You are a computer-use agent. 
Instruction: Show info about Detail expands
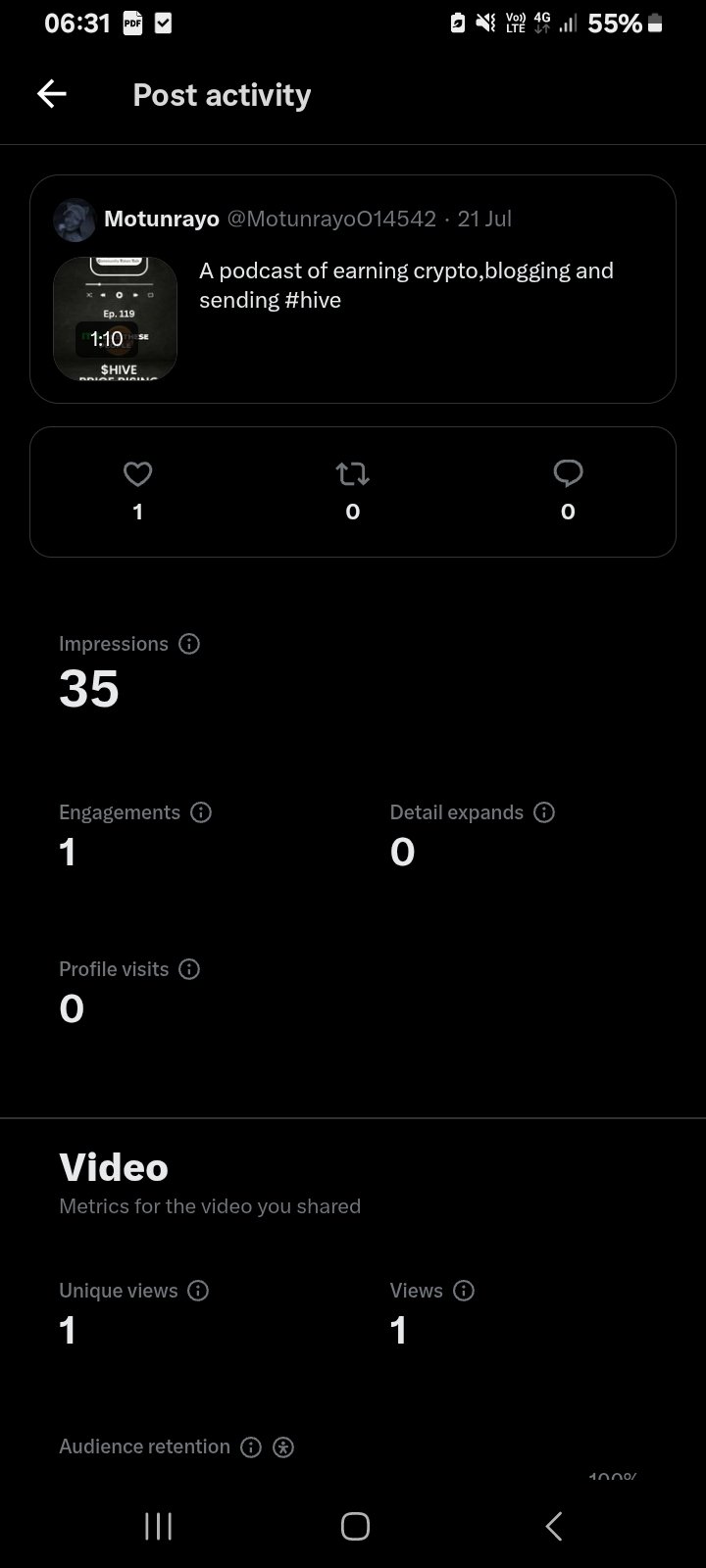[544, 812]
